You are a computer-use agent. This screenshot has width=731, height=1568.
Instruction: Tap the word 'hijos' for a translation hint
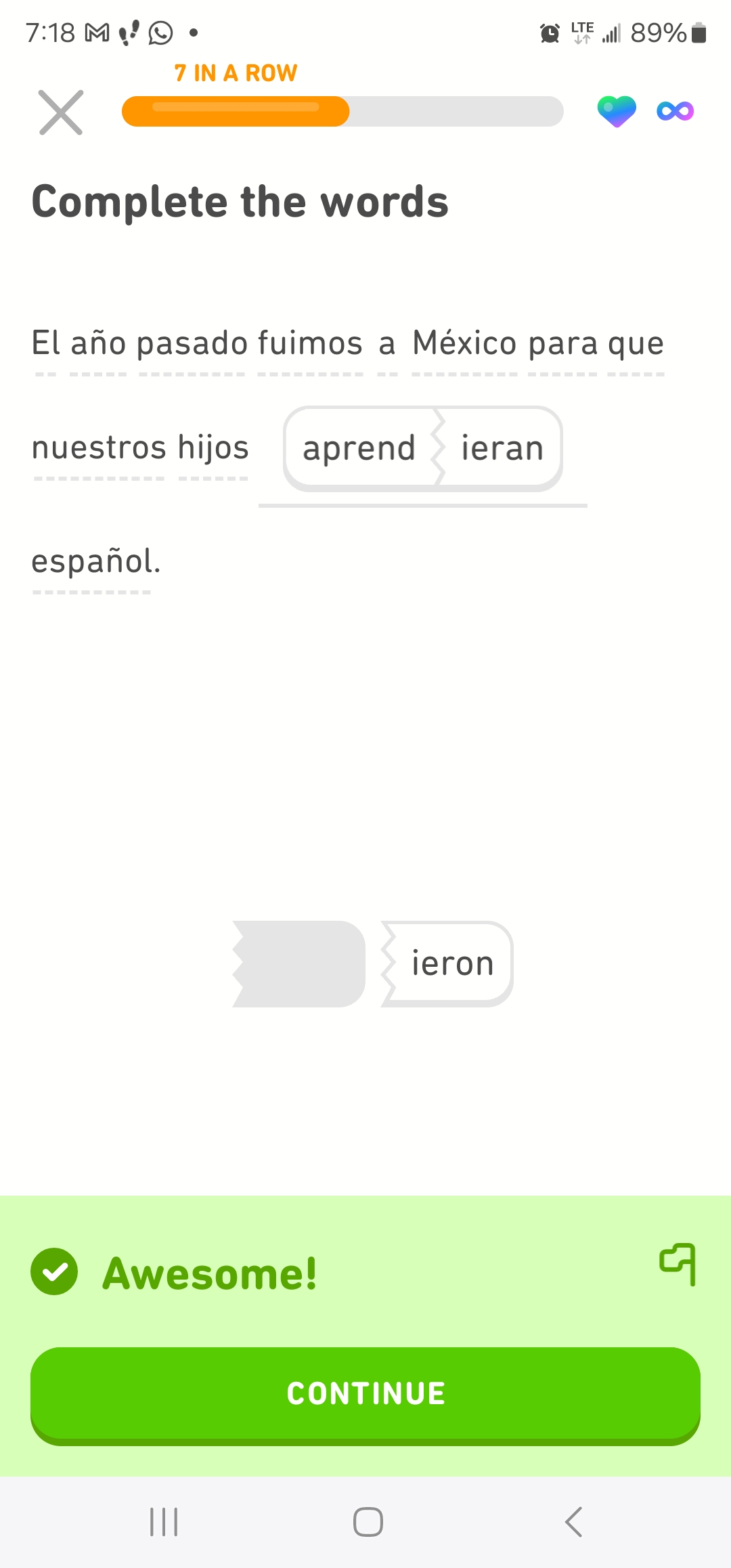click(x=213, y=448)
